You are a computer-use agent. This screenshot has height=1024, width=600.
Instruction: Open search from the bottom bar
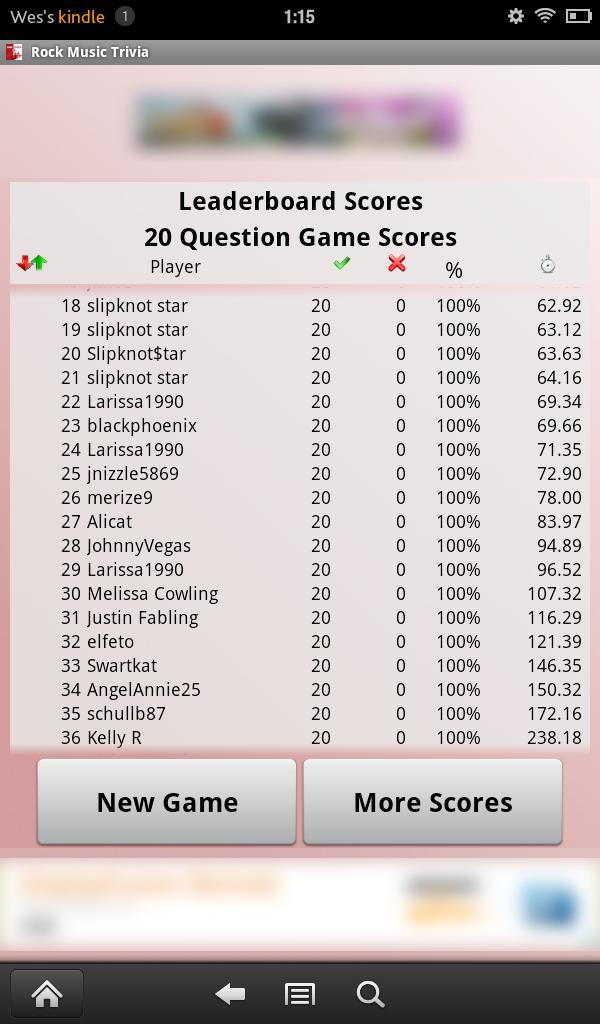pos(370,994)
